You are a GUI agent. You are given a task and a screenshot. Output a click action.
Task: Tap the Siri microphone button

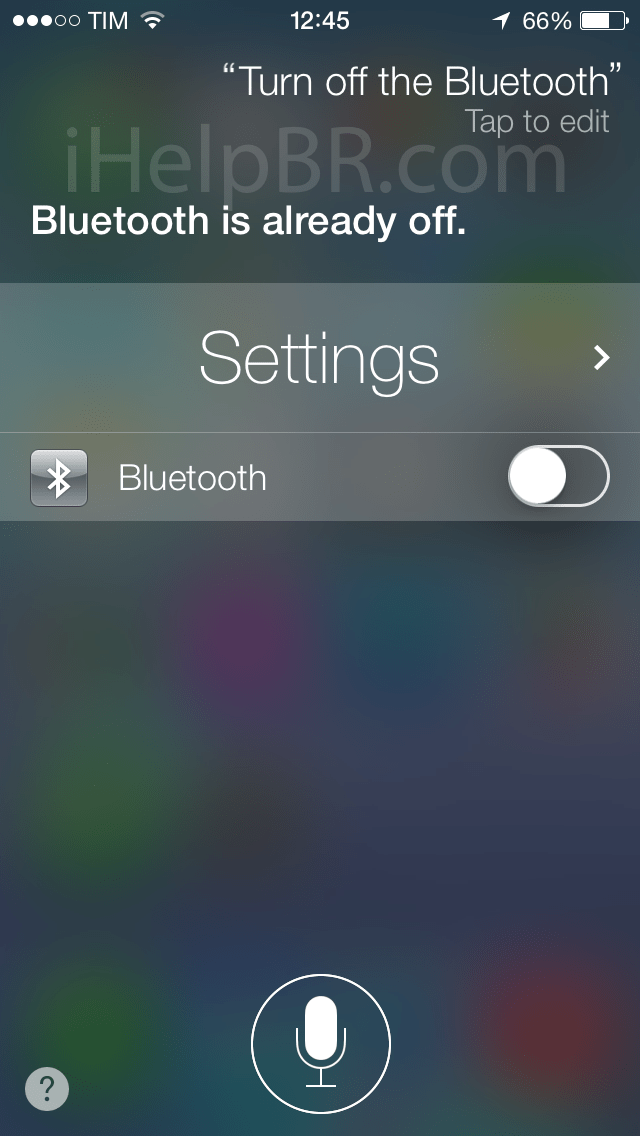coord(320,1045)
